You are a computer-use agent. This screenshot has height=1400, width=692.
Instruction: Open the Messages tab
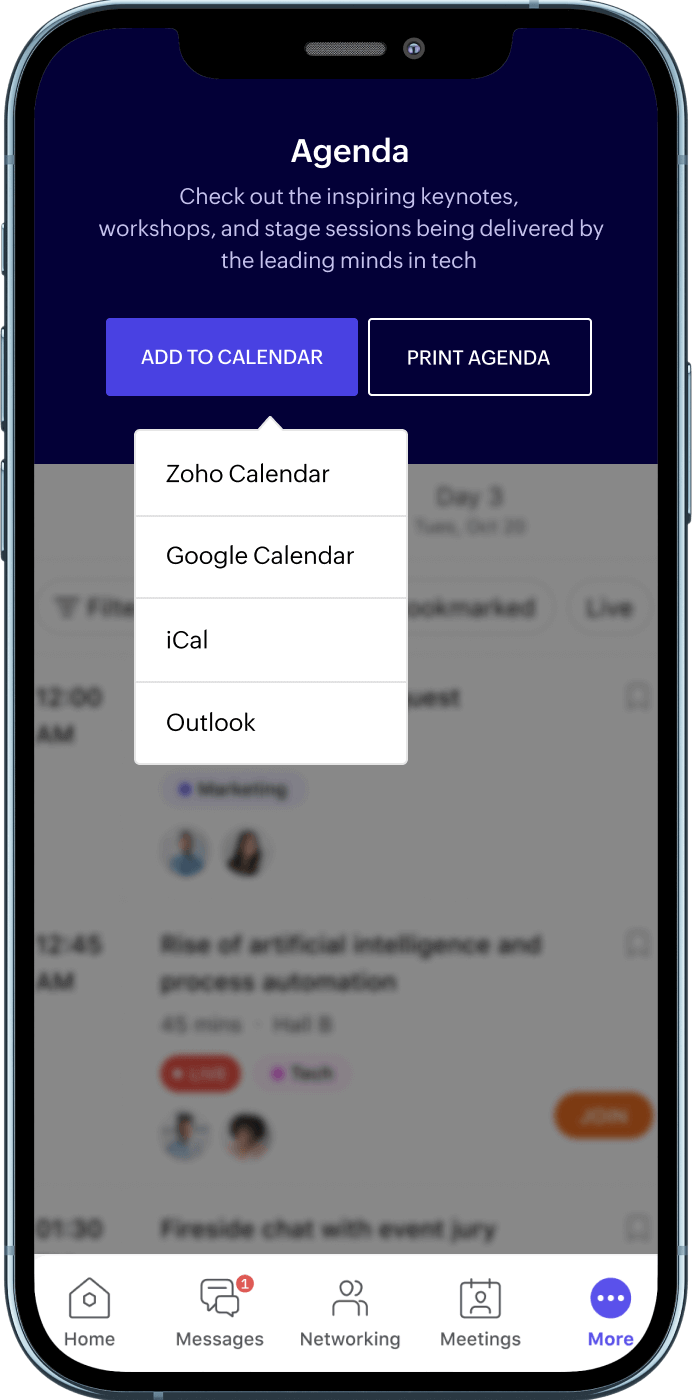point(220,1311)
